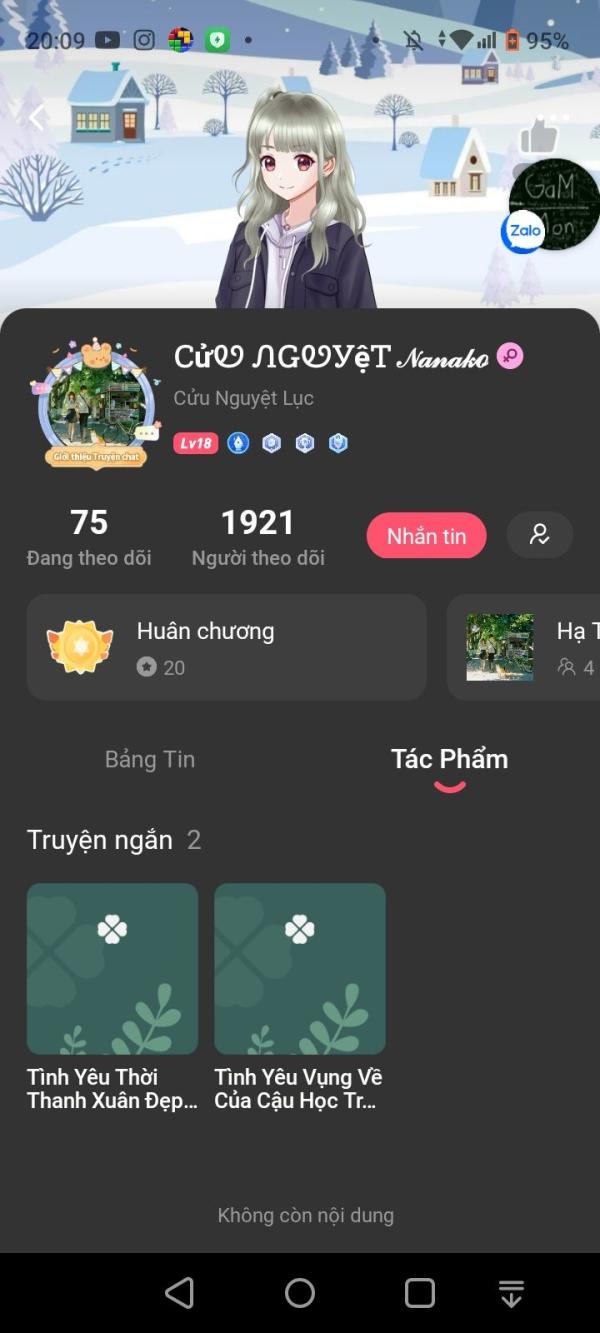Open story Tình Yêu Thời Thanh Xuân Đẹp

click(112, 997)
